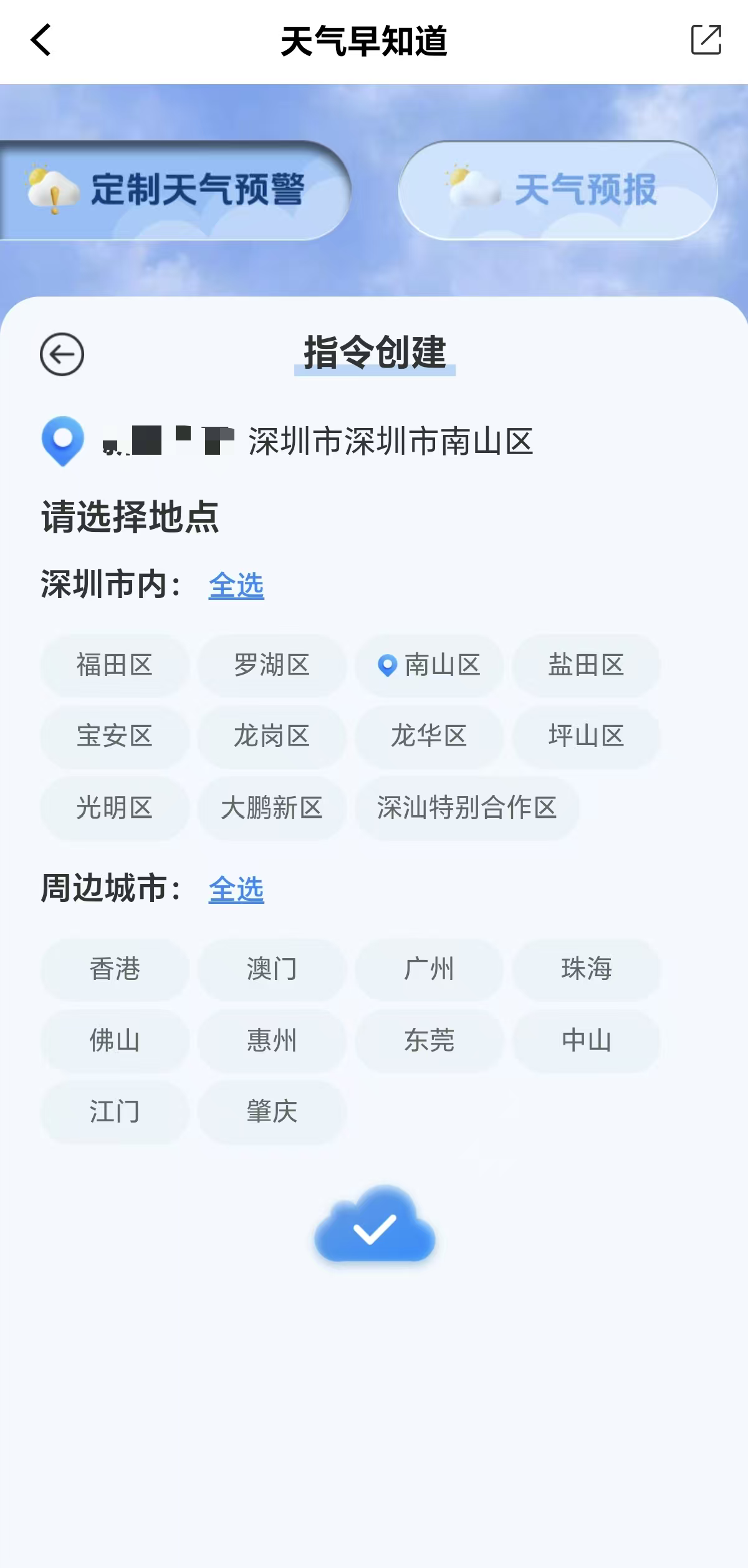Viewport: 748px width, 1568px height.
Task: Select all districts under 深圳市内
Action: [x=236, y=586]
